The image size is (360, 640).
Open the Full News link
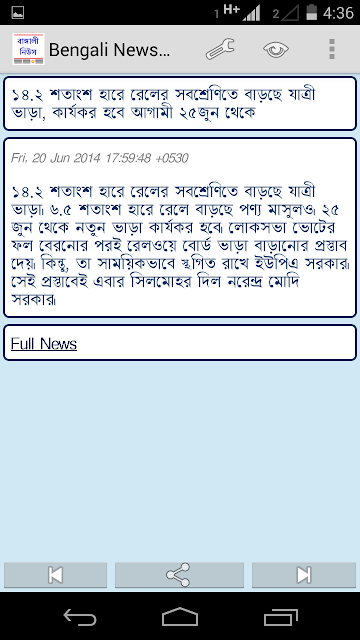pos(44,344)
